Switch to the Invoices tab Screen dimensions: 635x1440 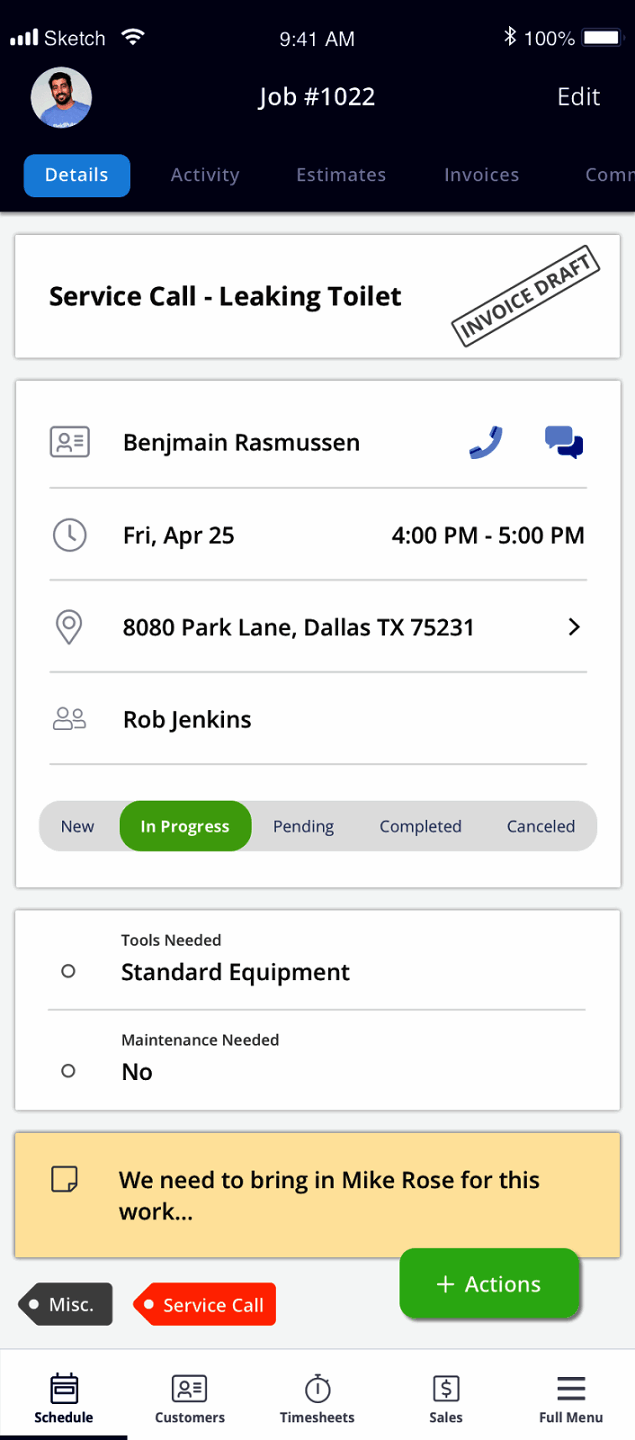click(x=482, y=175)
